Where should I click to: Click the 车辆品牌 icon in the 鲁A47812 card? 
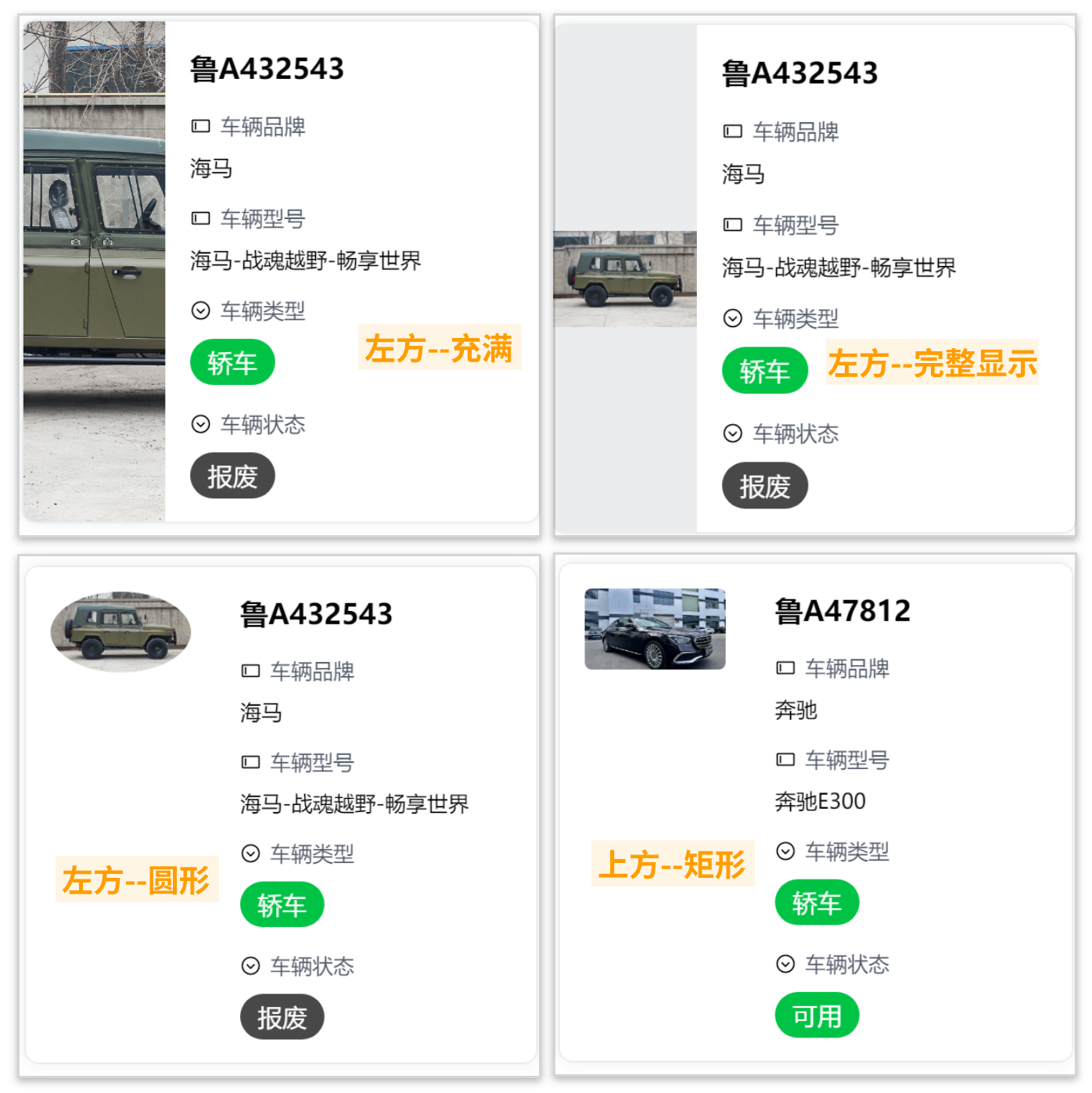point(783,667)
